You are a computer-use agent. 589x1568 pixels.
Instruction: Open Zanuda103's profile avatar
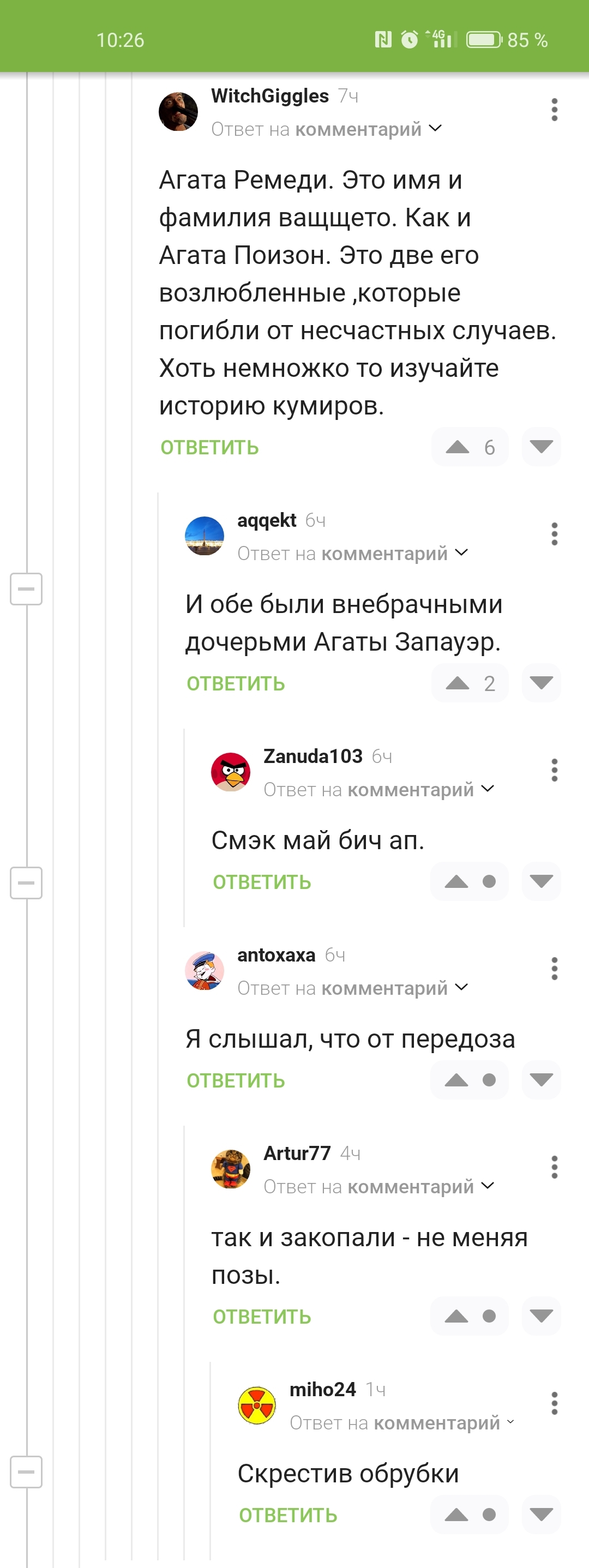(231, 771)
